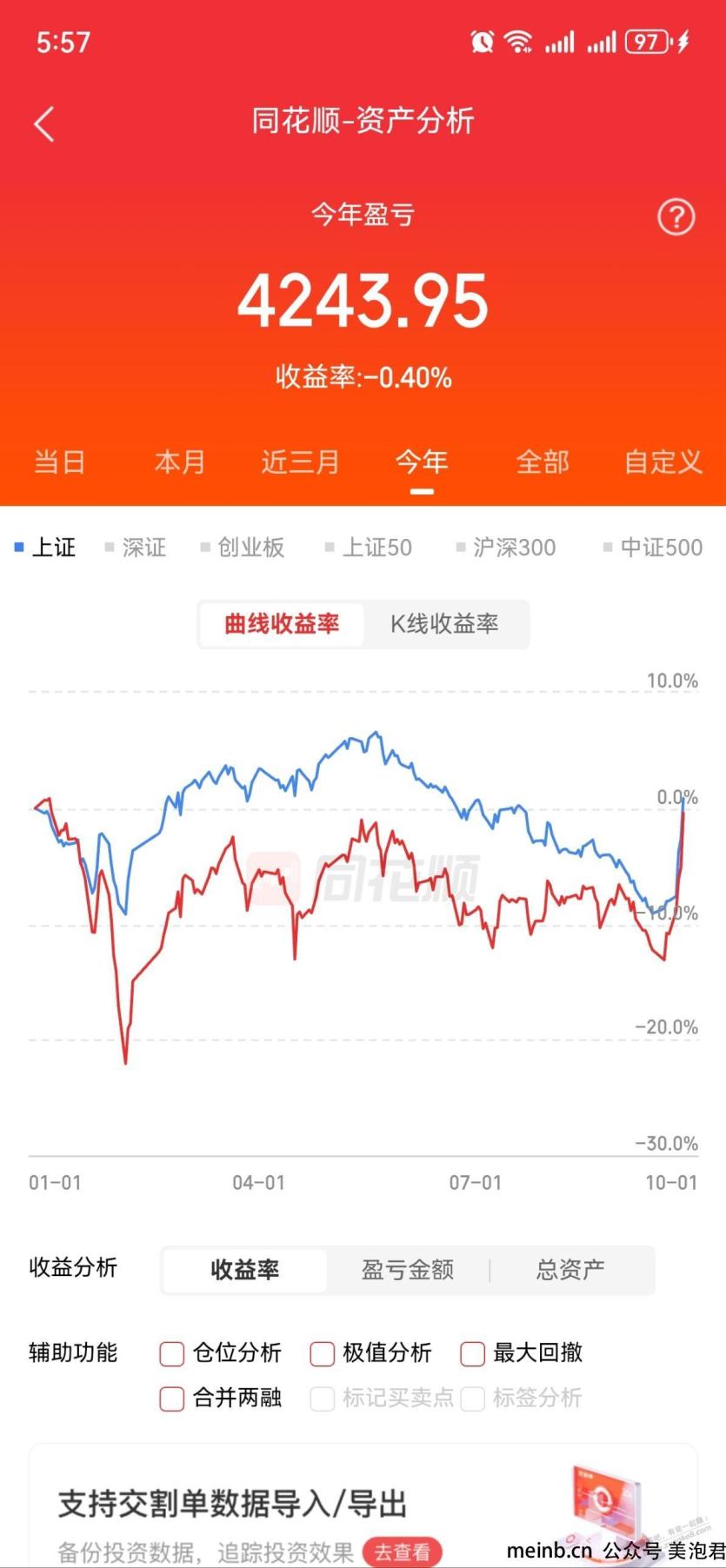Compare against the 沪深300 index
This screenshot has height=1568, width=726.
point(506,548)
